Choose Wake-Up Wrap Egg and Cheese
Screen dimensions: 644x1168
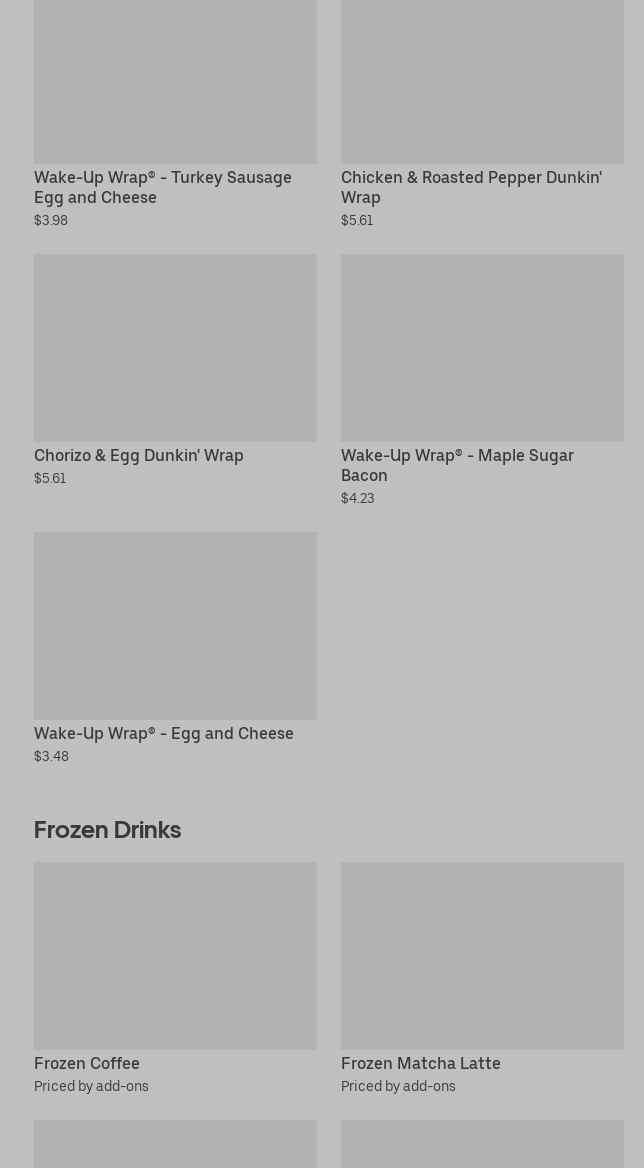tap(175, 648)
